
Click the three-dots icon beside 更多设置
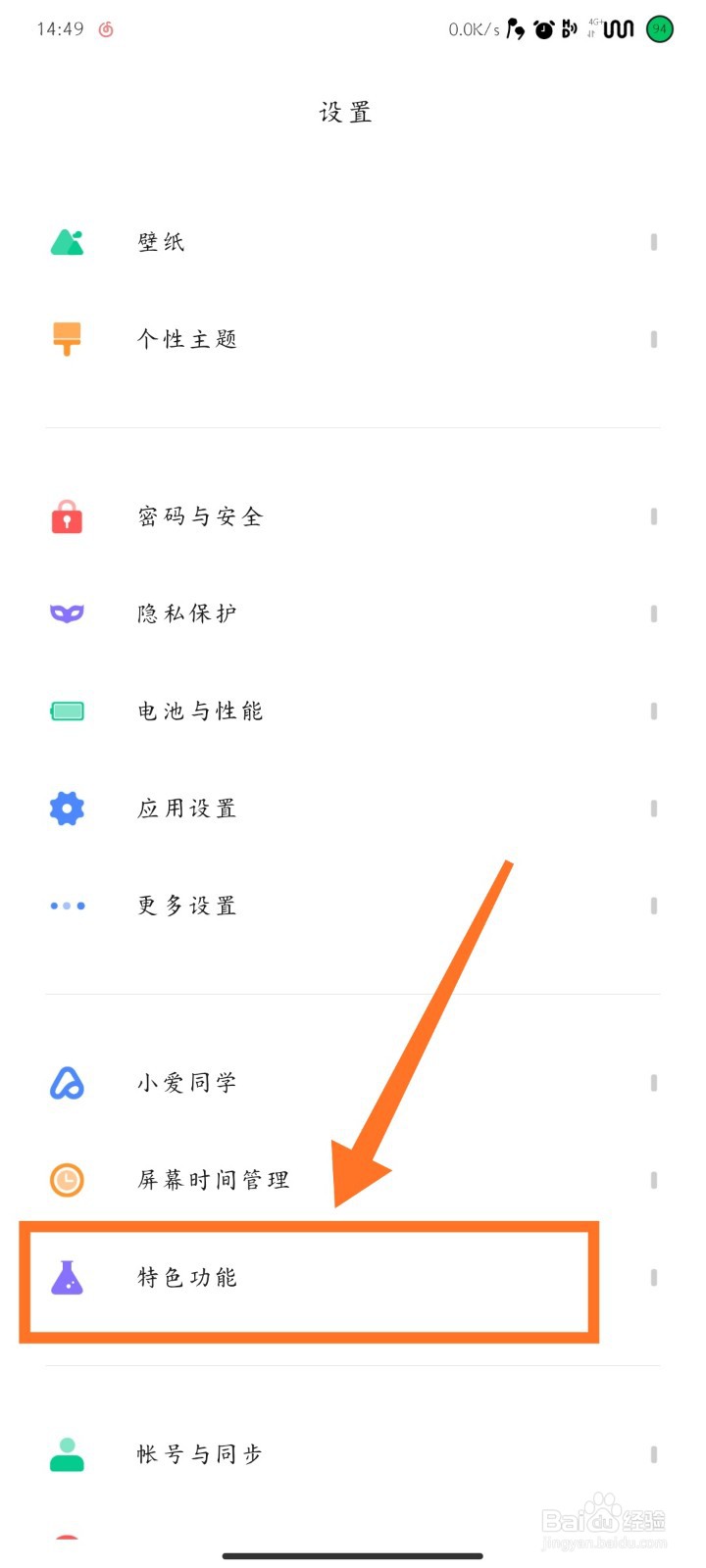(x=66, y=906)
